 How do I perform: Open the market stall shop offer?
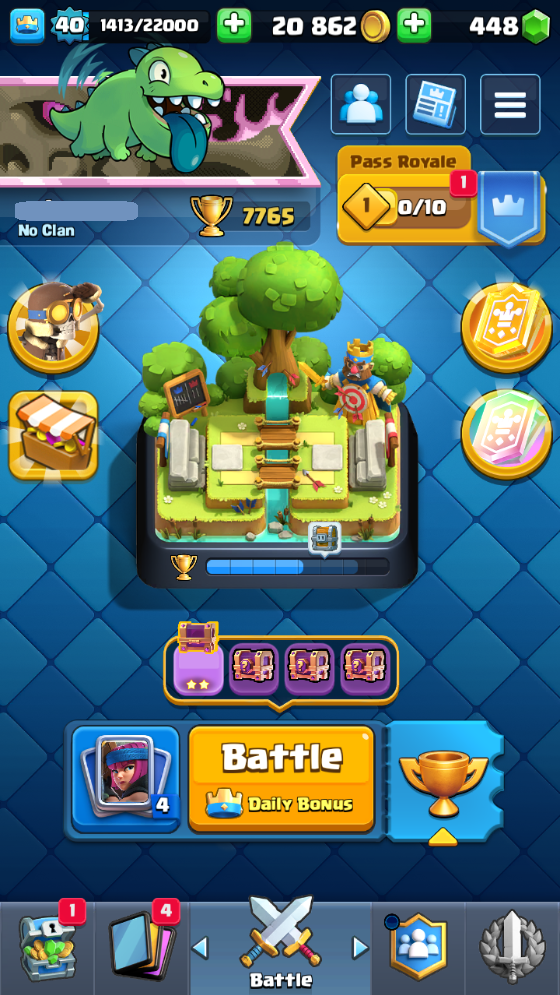tap(54, 435)
